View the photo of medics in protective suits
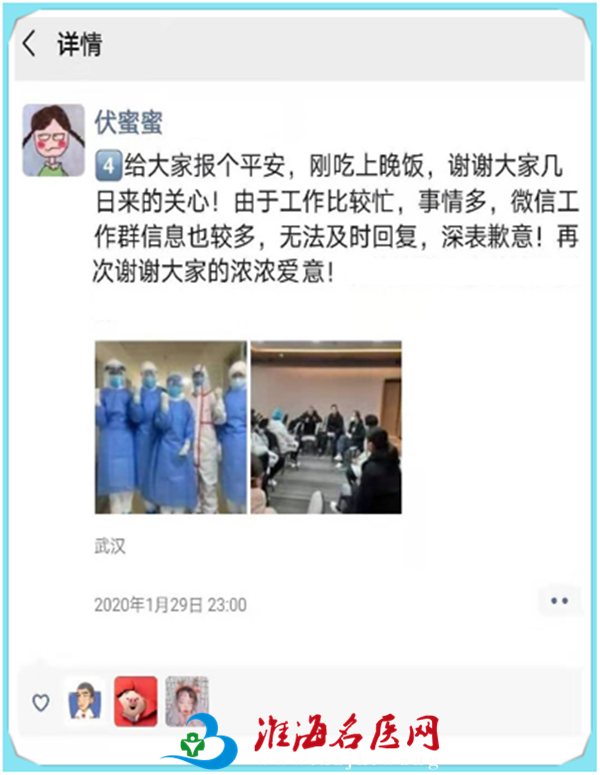 [x=170, y=427]
